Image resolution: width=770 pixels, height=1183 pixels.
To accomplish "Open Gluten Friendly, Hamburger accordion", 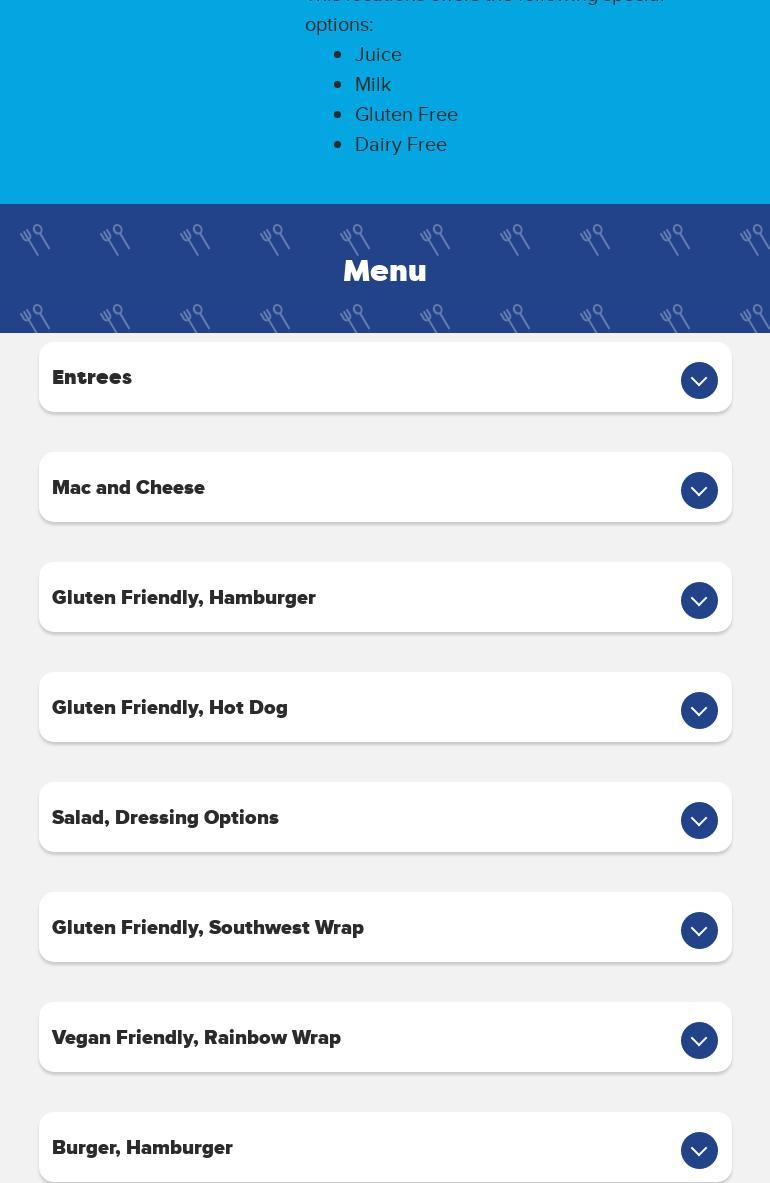I will pos(699,600).
